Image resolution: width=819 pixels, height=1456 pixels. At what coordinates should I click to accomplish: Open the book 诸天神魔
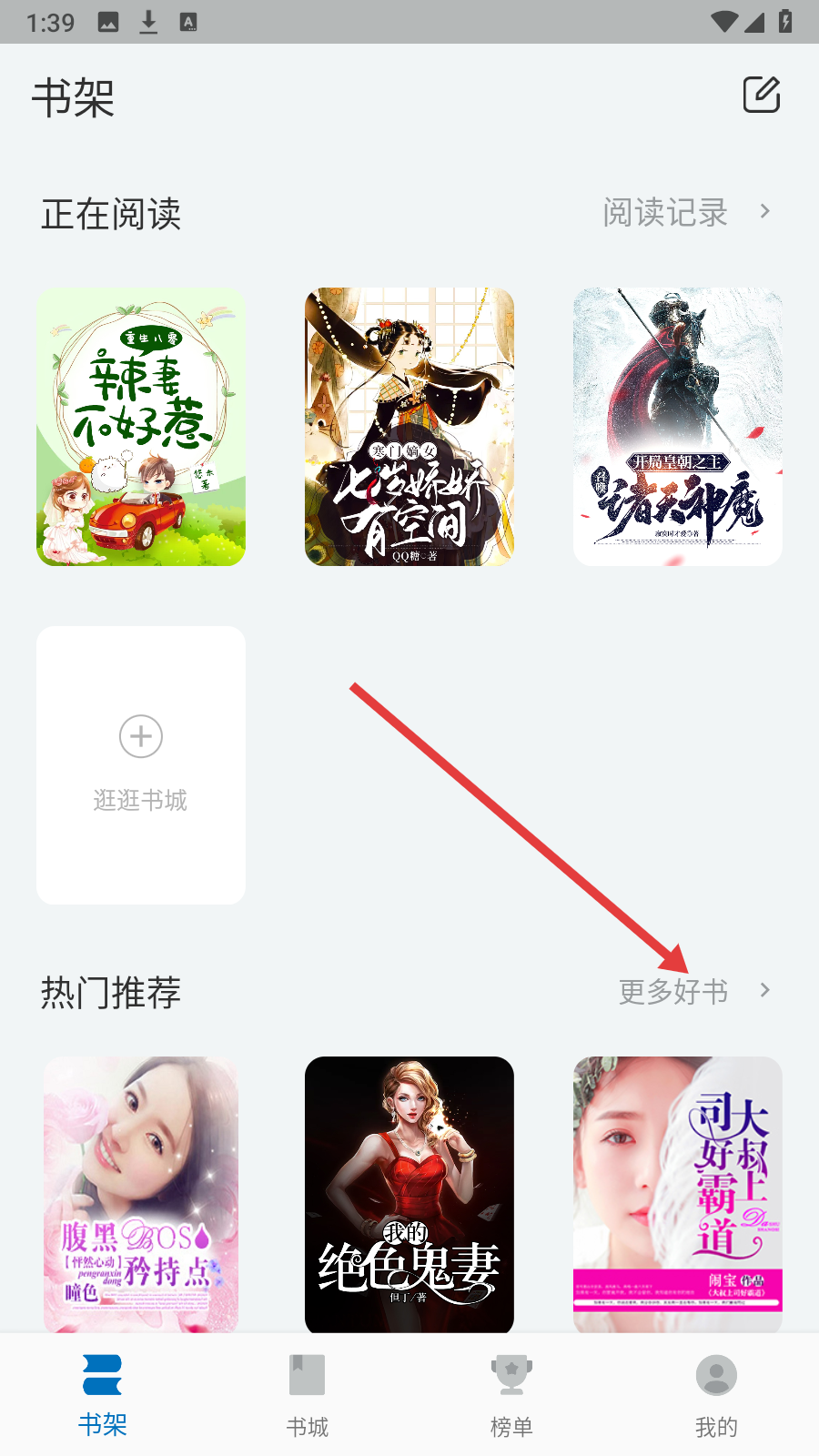[678, 427]
